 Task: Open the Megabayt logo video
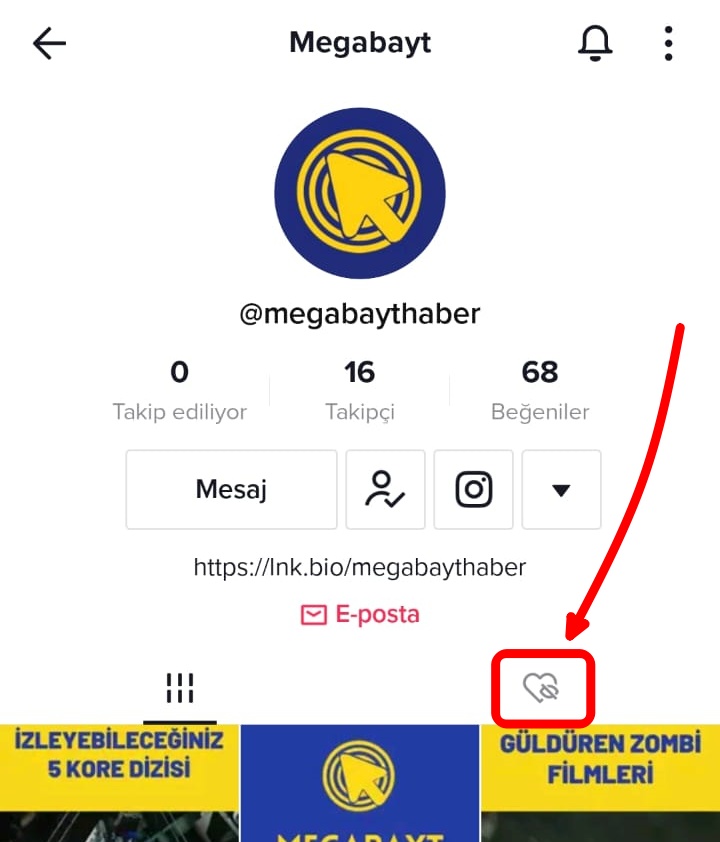[x=359, y=783]
